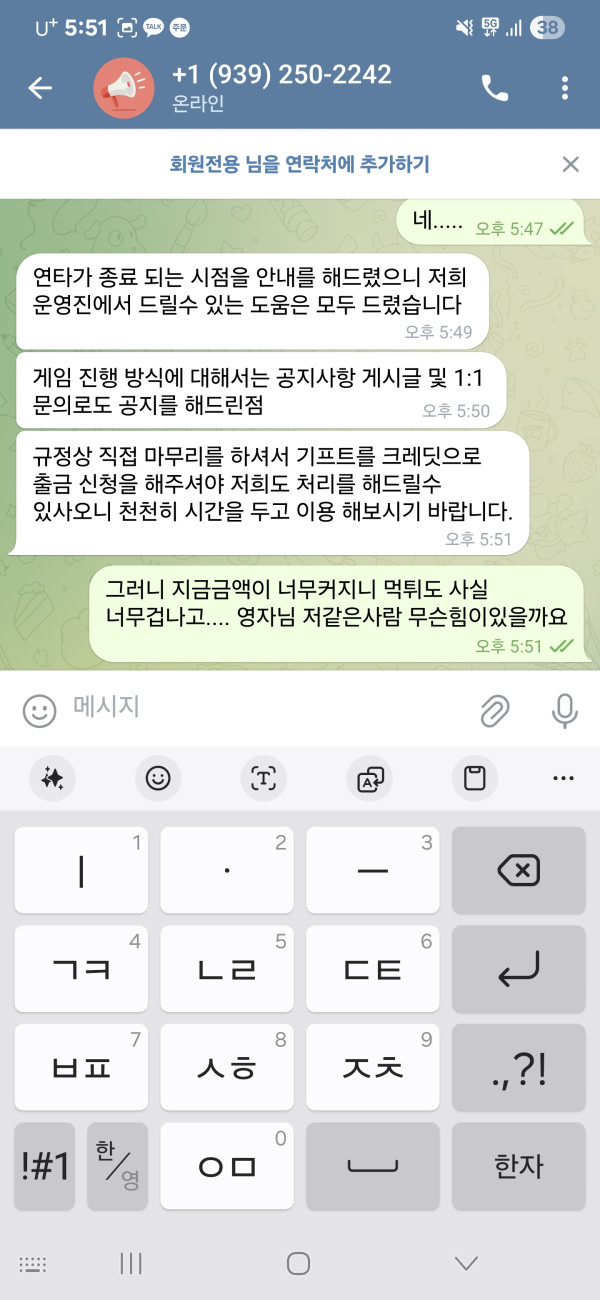Open the keyboard translate tool
Image resolution: width=600 pixels, height=1300 pixels.
point(369,778)
